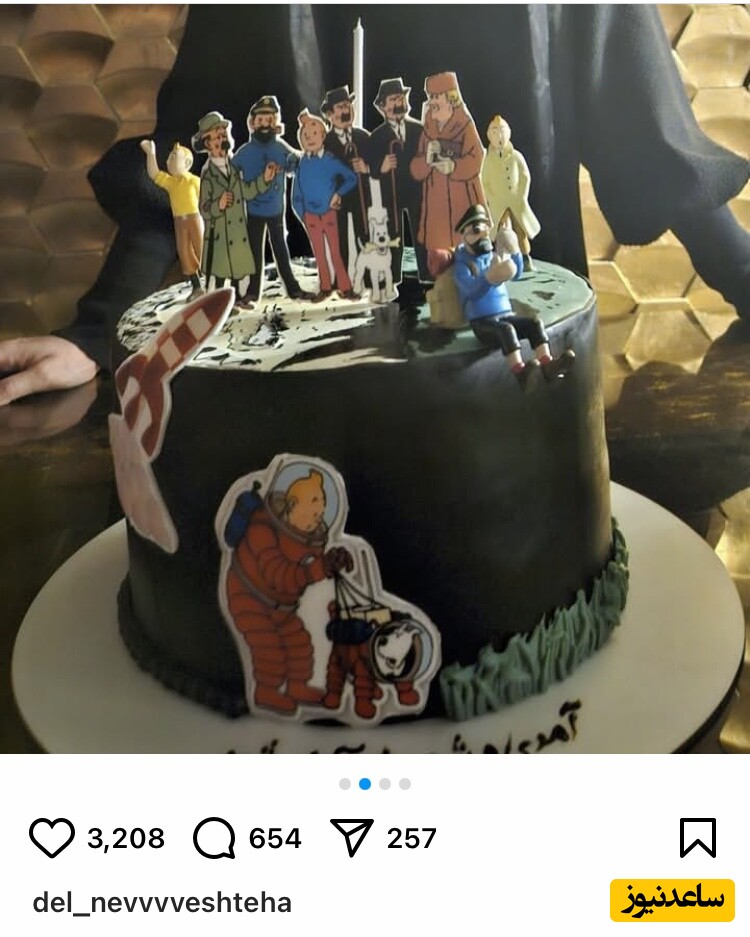Like the cake post
The height and width of the screenshot is (937, 750).
[x=52, y=838]
